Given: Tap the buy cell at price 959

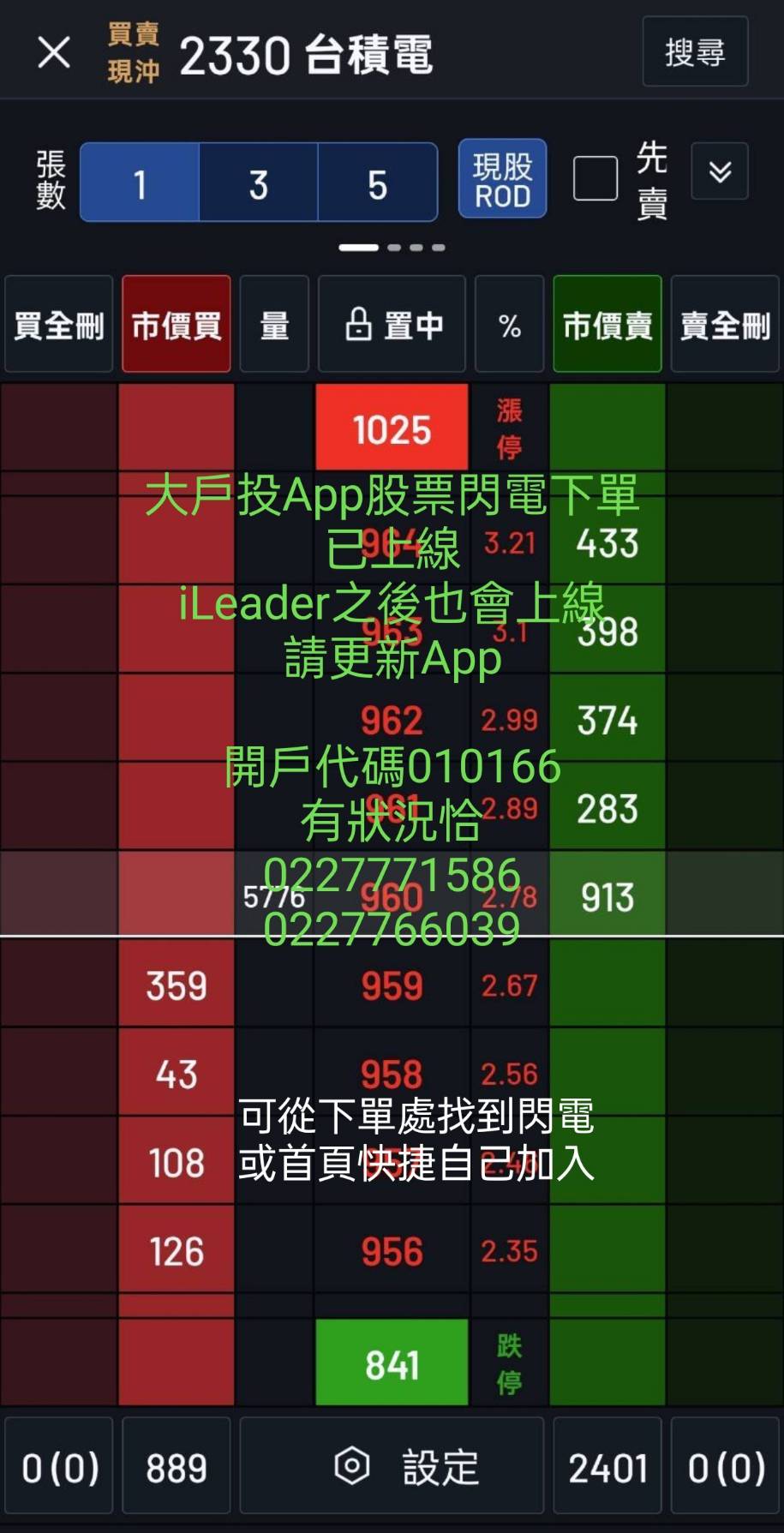Looking at the screenshot, I should 177,985.
